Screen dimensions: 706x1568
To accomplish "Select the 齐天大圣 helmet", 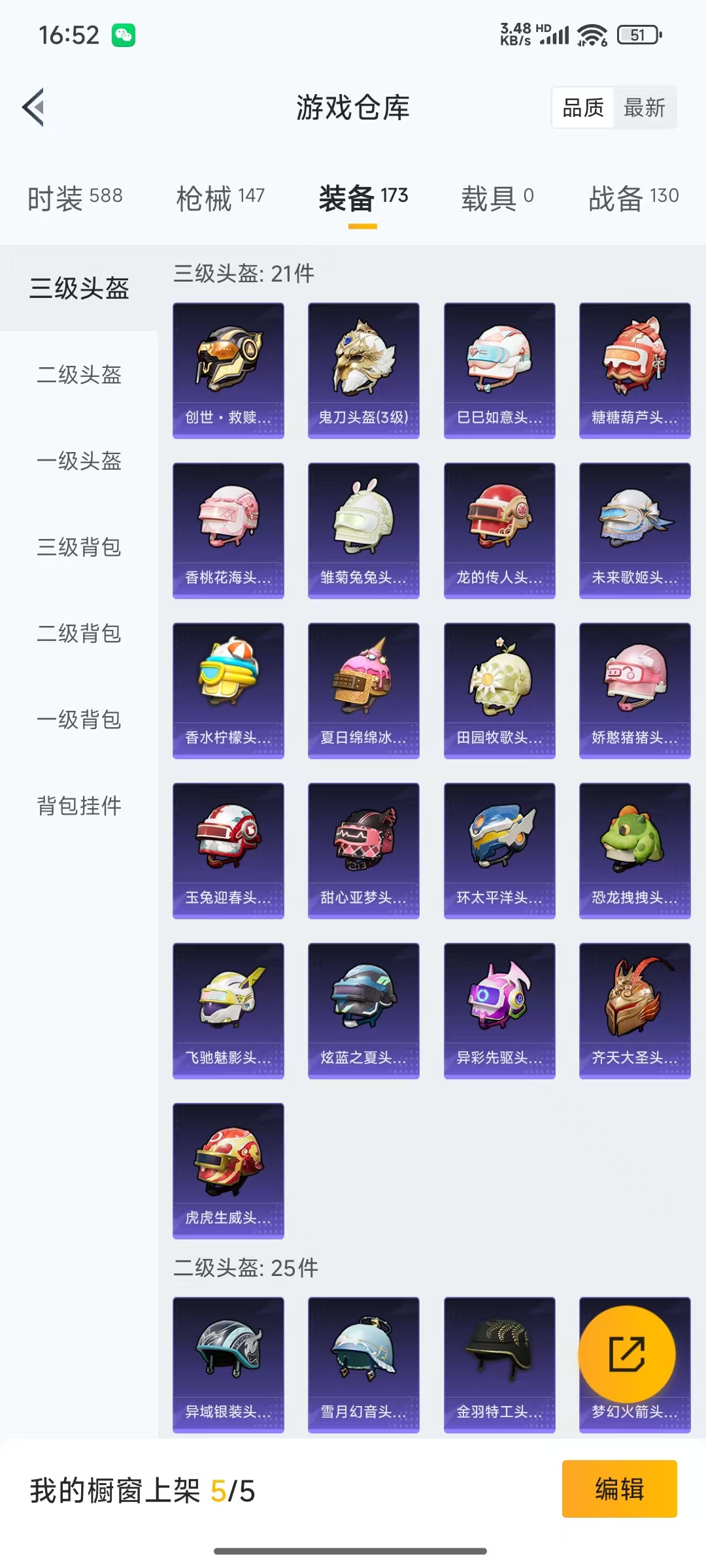I will [x=635, y=1011].
